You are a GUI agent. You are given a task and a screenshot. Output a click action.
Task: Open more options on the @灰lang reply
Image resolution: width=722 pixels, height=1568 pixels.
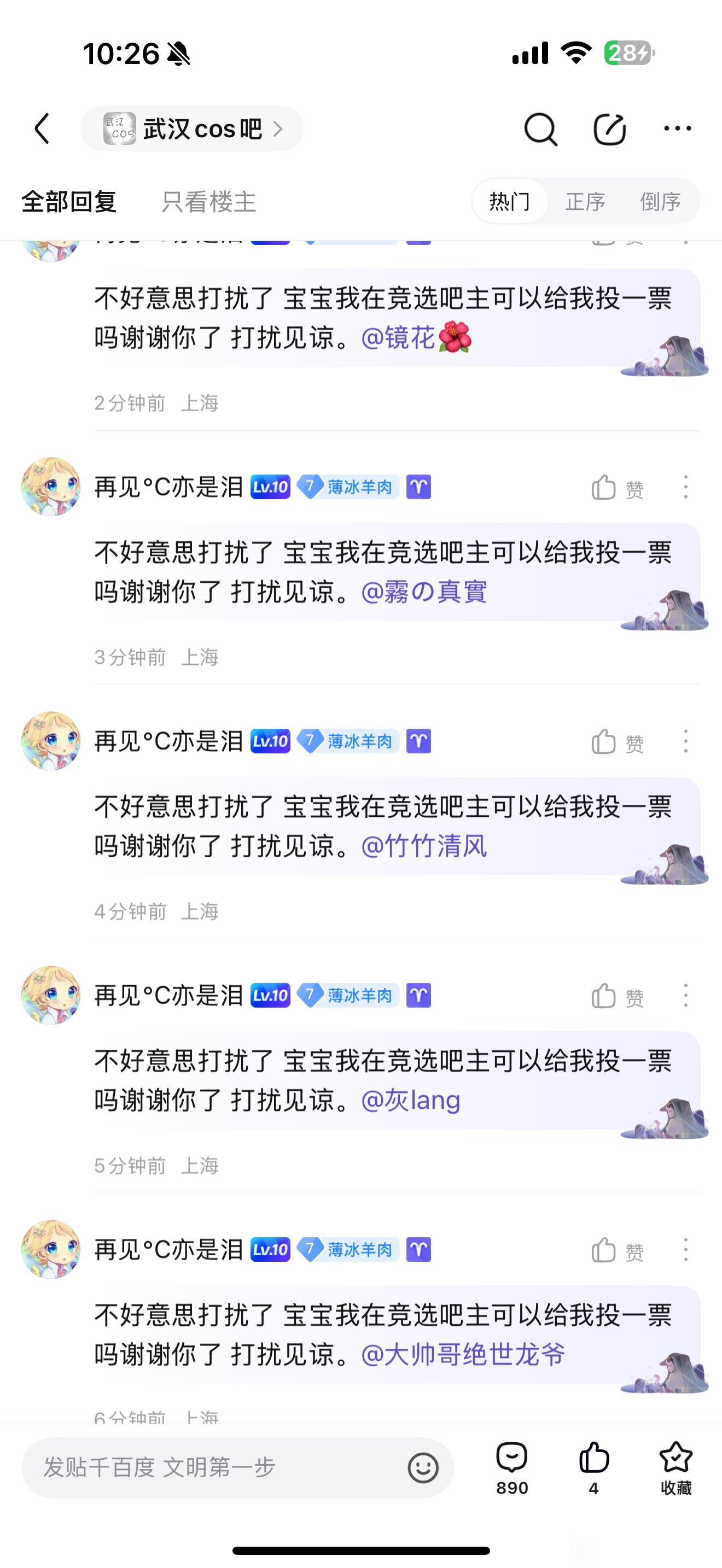tap(685, 996)
